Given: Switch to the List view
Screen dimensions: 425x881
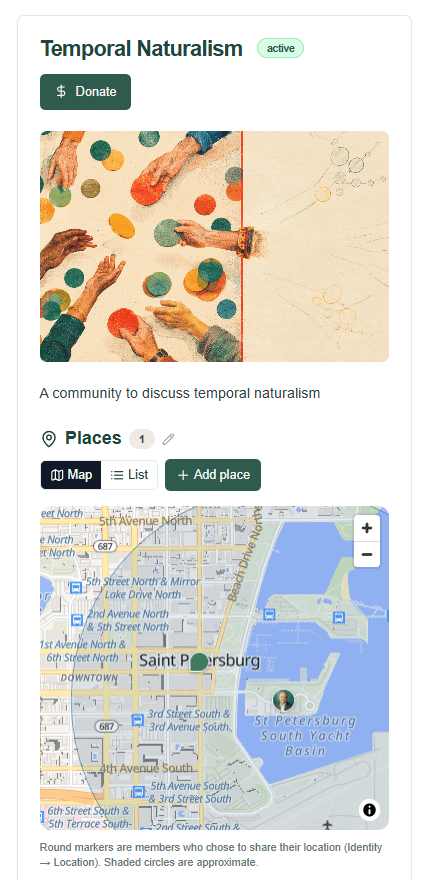Looking at the screenshot, I should [129, 475].
